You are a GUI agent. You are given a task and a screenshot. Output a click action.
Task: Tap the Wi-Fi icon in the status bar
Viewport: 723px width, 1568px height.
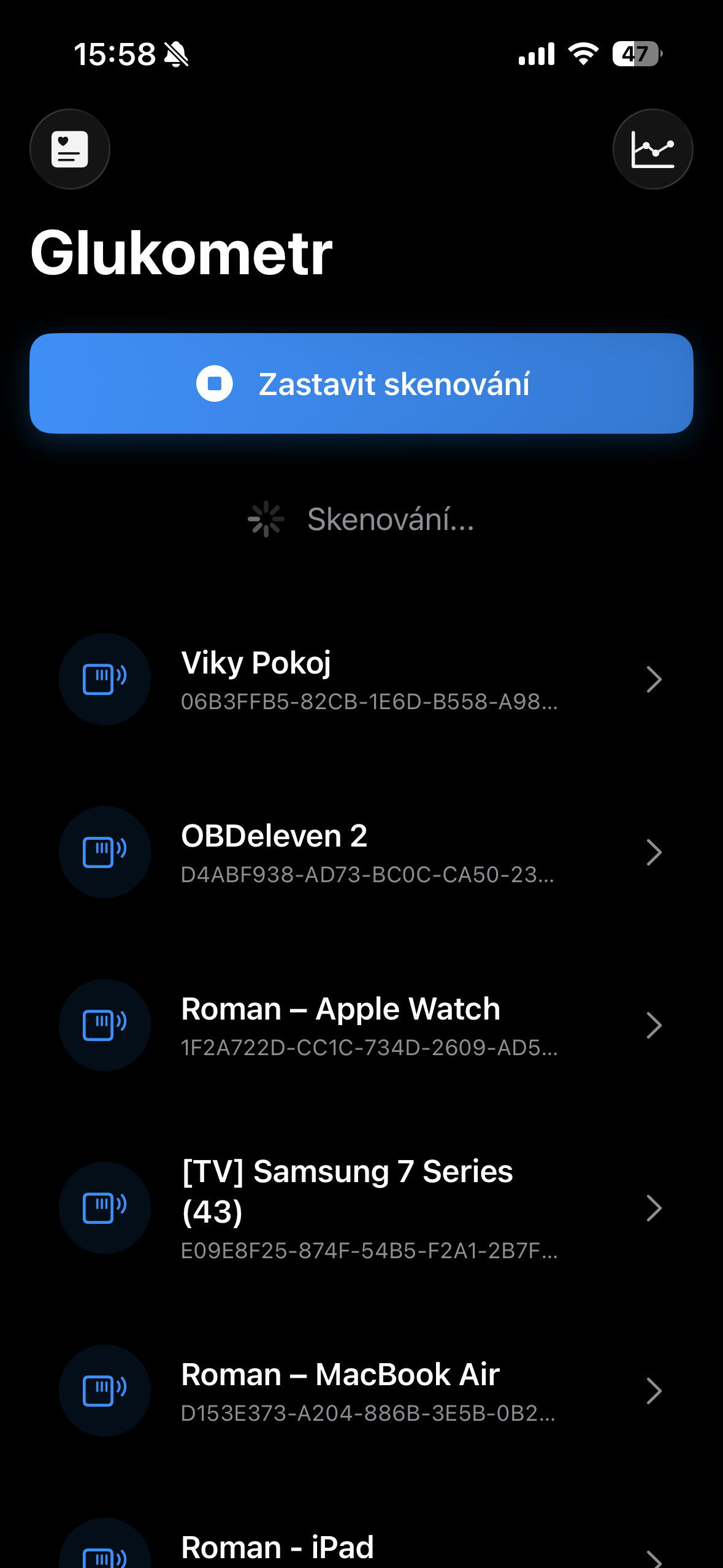(x=581, y=55)
